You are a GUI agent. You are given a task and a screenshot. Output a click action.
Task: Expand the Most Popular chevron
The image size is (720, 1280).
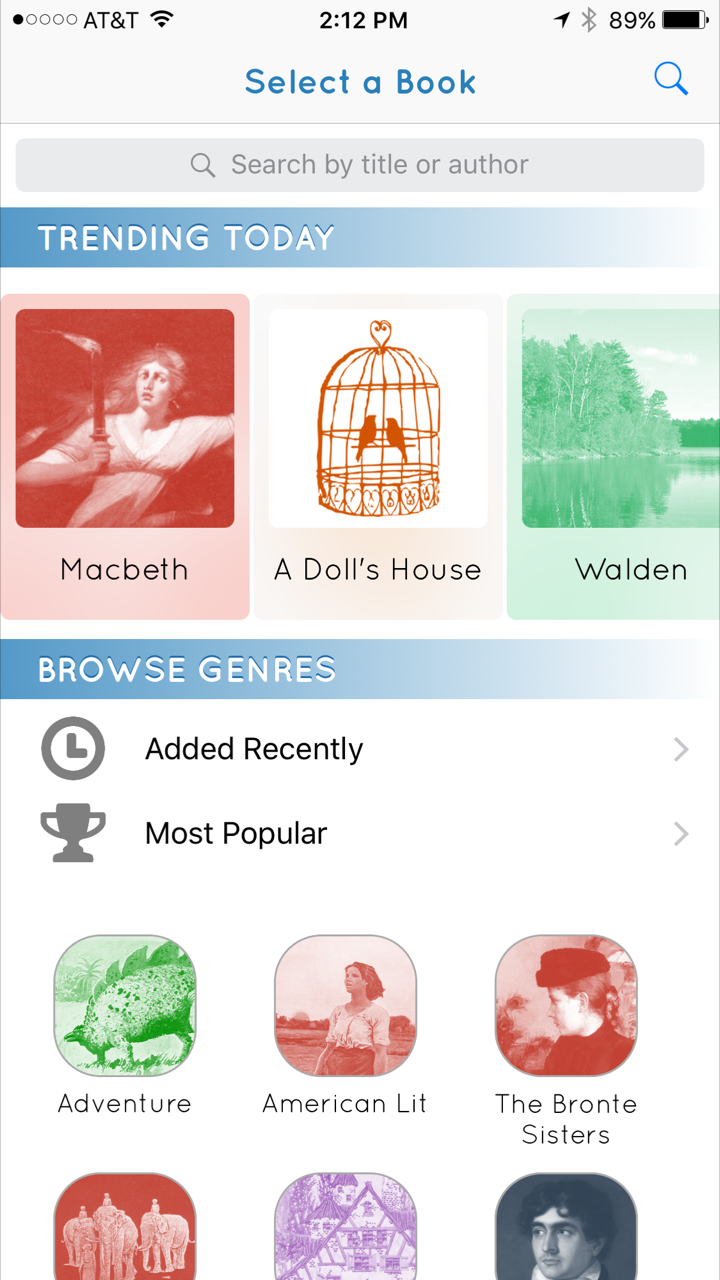click(681, 833)
